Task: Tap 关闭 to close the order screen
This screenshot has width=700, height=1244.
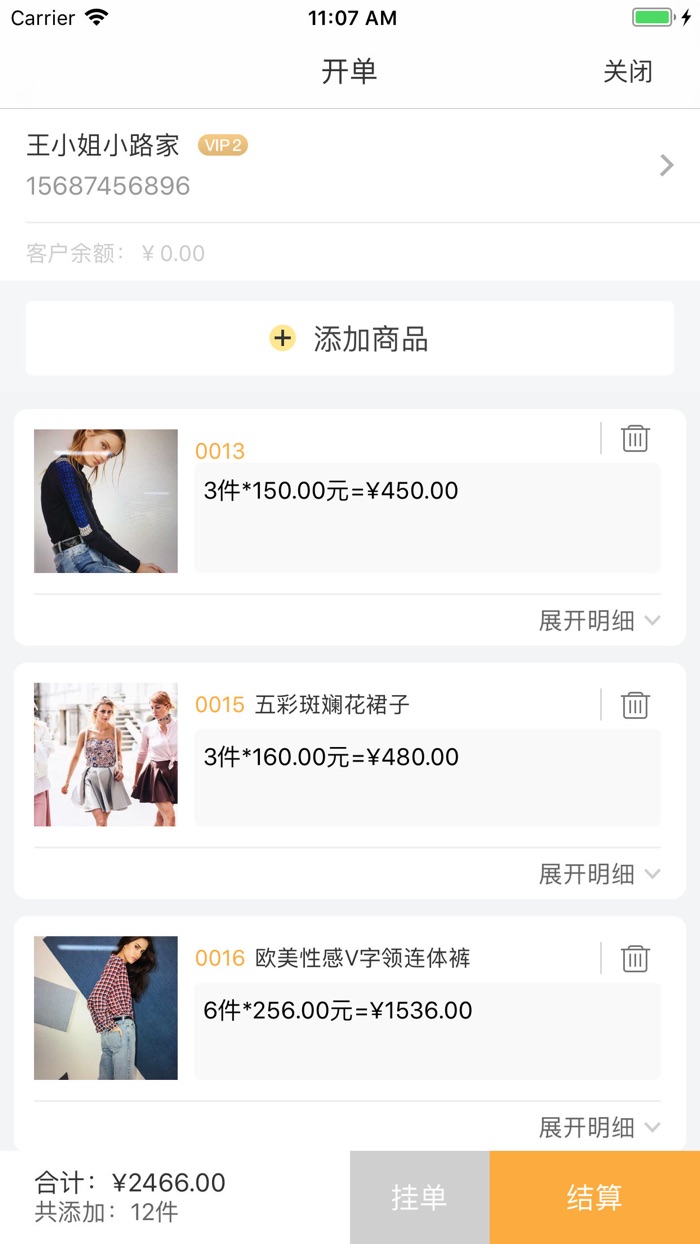Action: [627, 72]
